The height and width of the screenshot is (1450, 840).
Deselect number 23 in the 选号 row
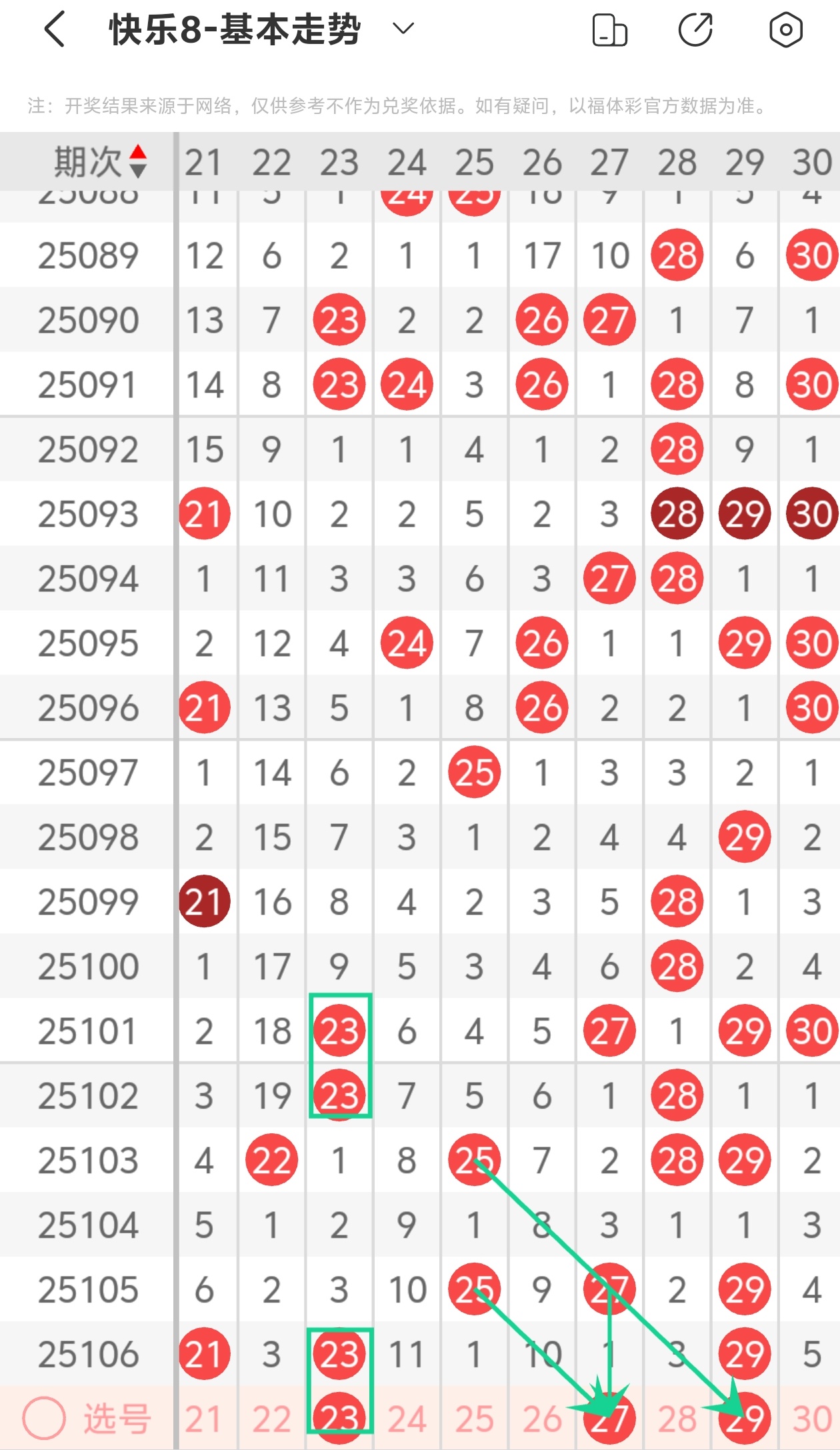(339, 1419)
